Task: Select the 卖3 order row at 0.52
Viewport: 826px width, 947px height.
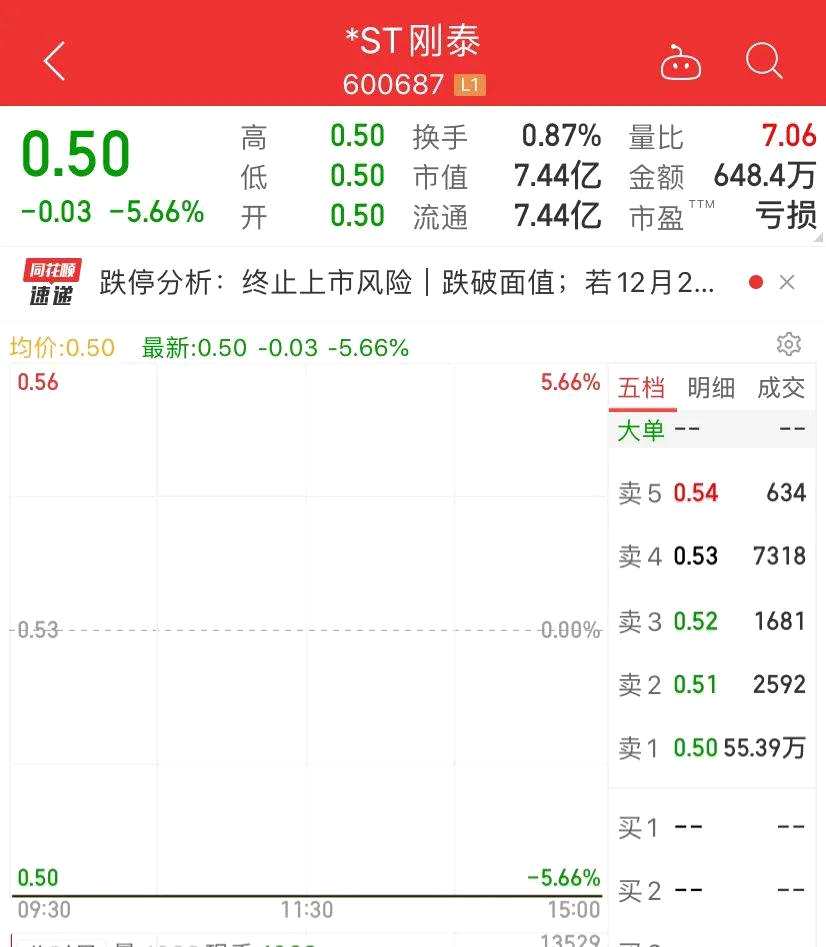Action: [711, 621]
